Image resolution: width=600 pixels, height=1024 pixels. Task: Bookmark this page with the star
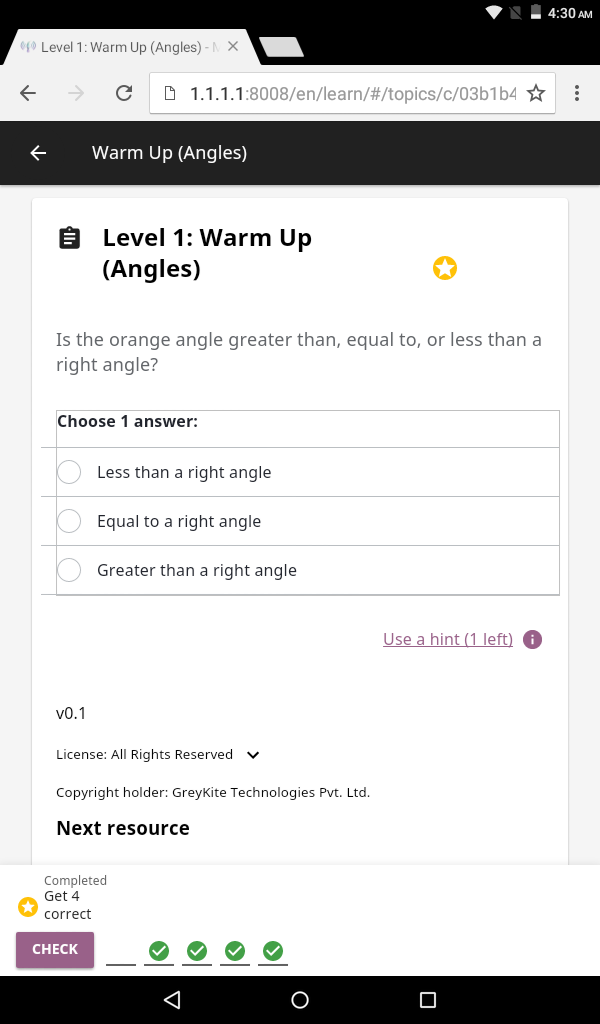point(536,93)
